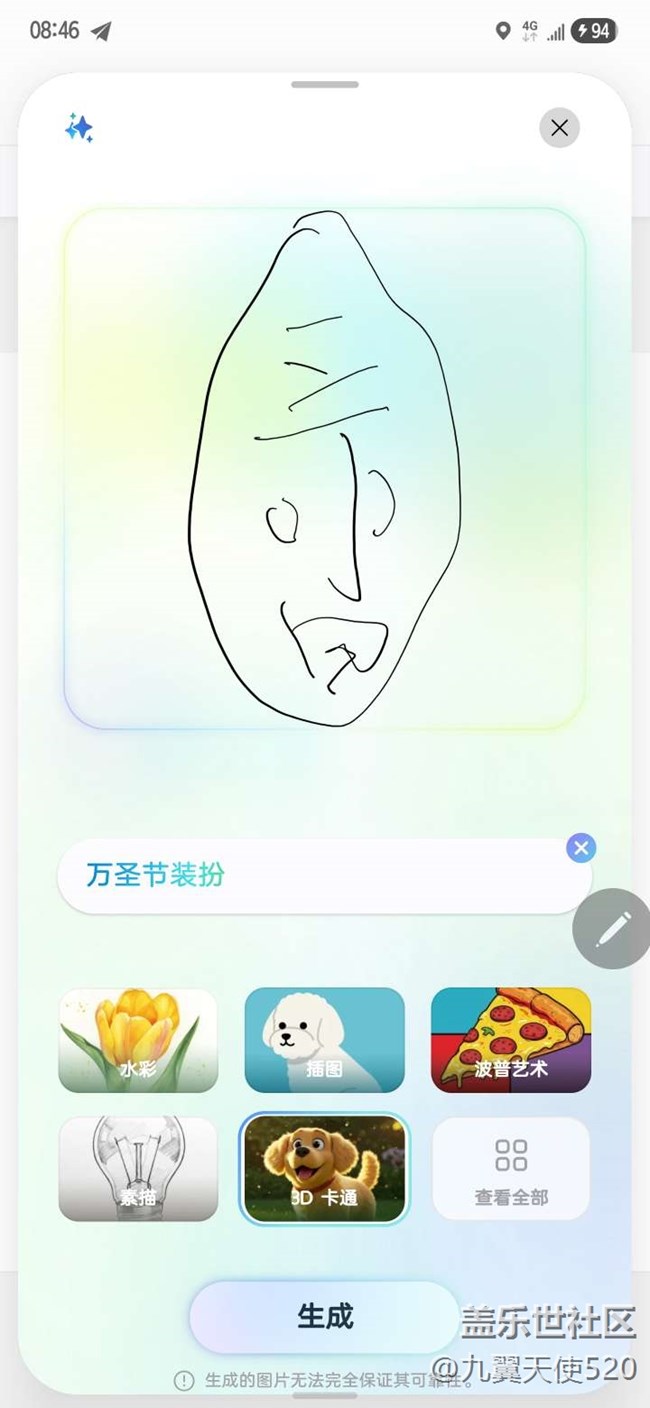Open the hand-drawn sketch preview

pos(324,468)
